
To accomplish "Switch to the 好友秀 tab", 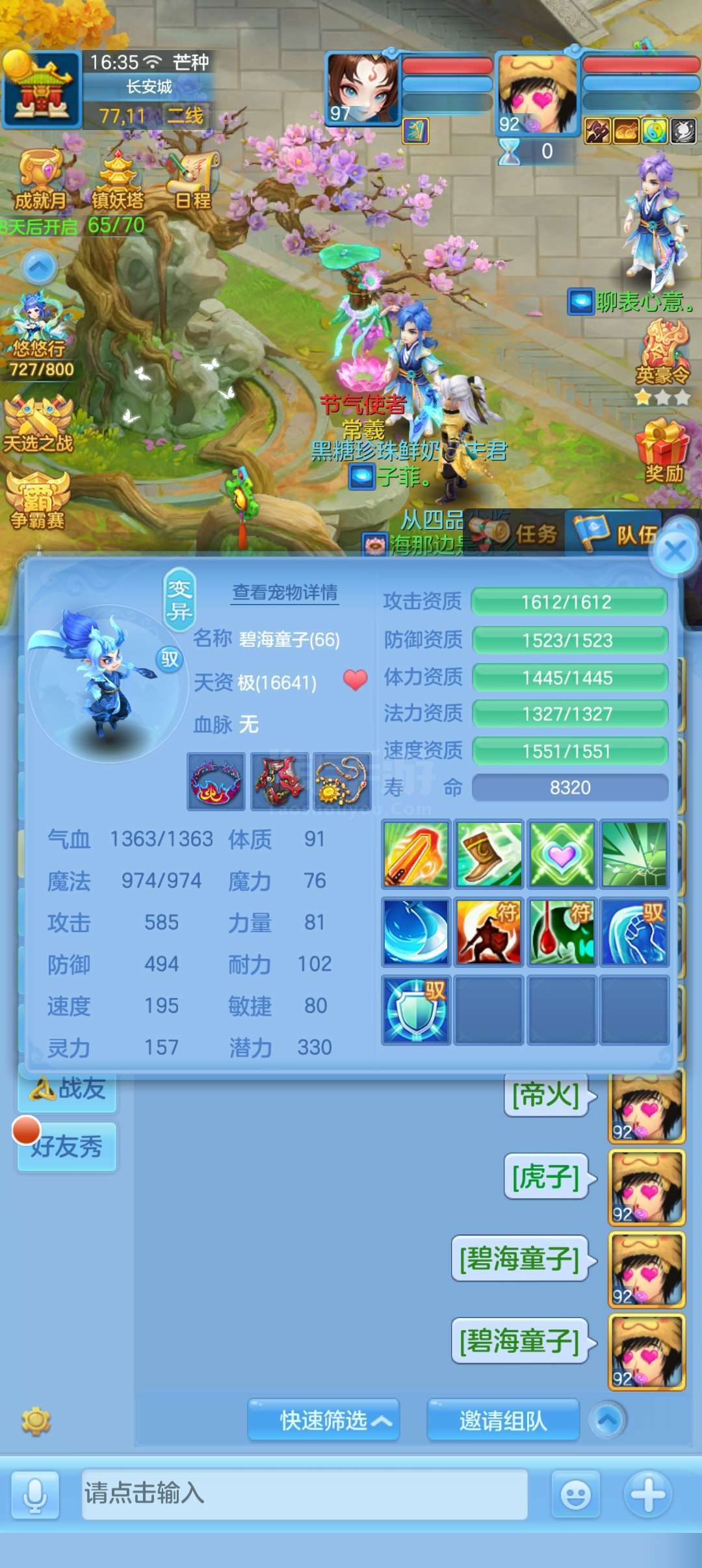I will 67,1146.
